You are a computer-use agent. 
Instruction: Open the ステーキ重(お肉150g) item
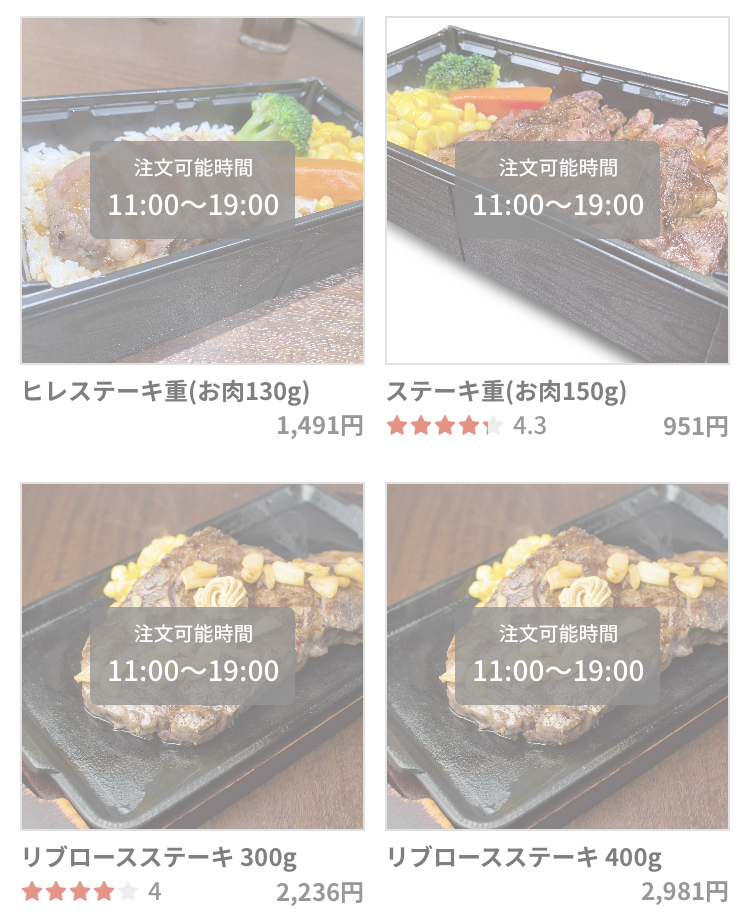(x=557, y=190)
